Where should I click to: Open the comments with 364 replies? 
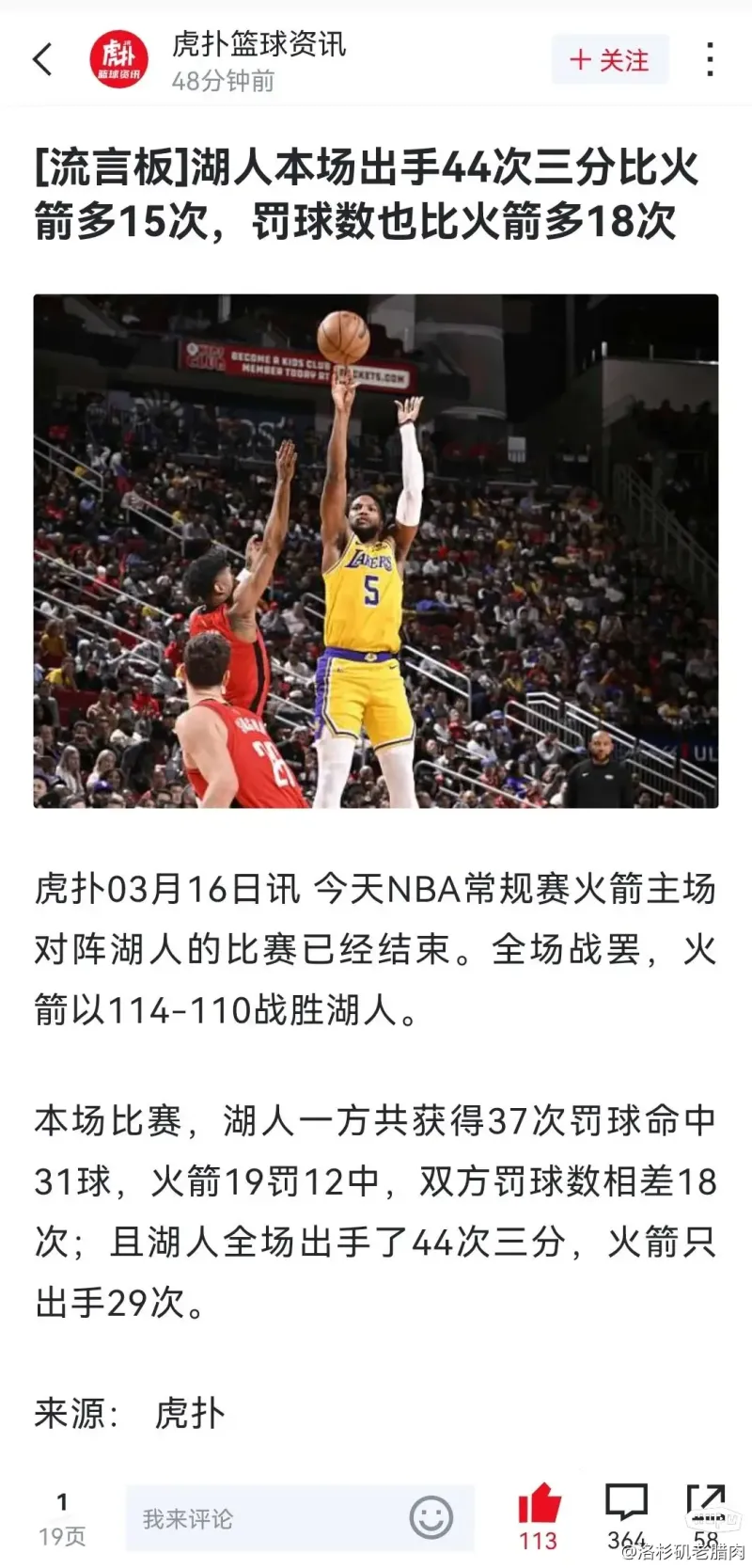click(x=626, y=1507)
